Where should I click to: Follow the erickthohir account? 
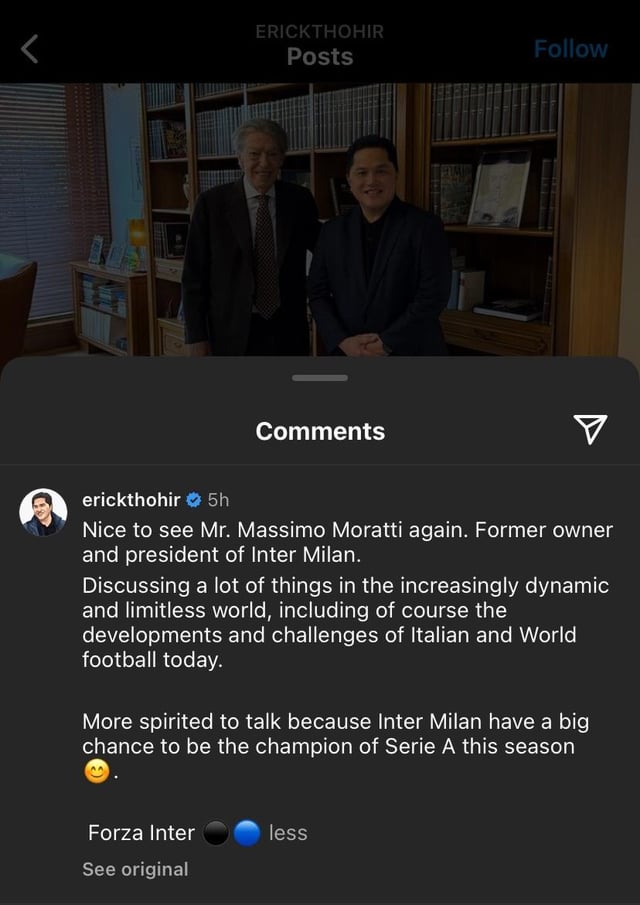tap(570, 48)
